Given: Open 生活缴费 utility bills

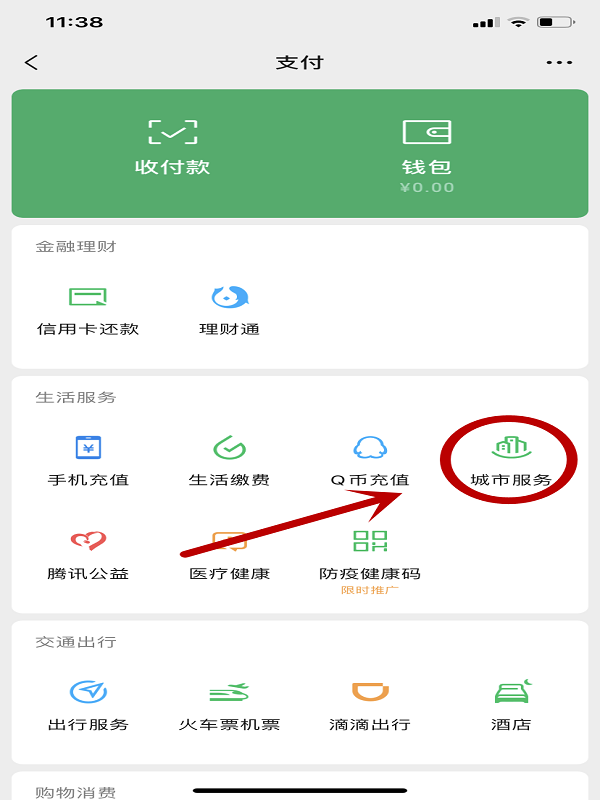Looking at the screenshot, I should (229, 460).
